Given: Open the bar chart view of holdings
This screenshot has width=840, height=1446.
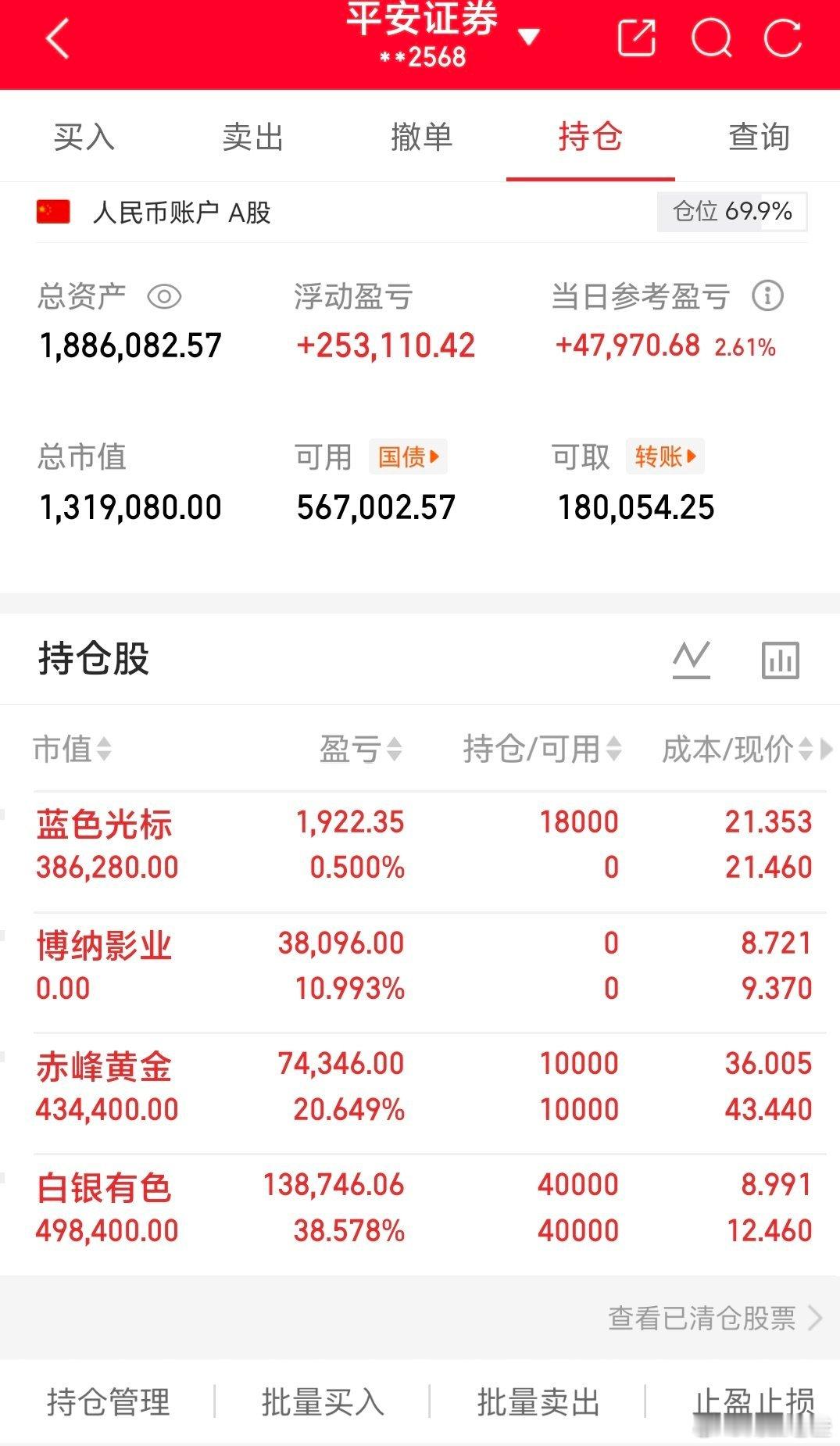Looking at the screenshot, I should 781,660.
